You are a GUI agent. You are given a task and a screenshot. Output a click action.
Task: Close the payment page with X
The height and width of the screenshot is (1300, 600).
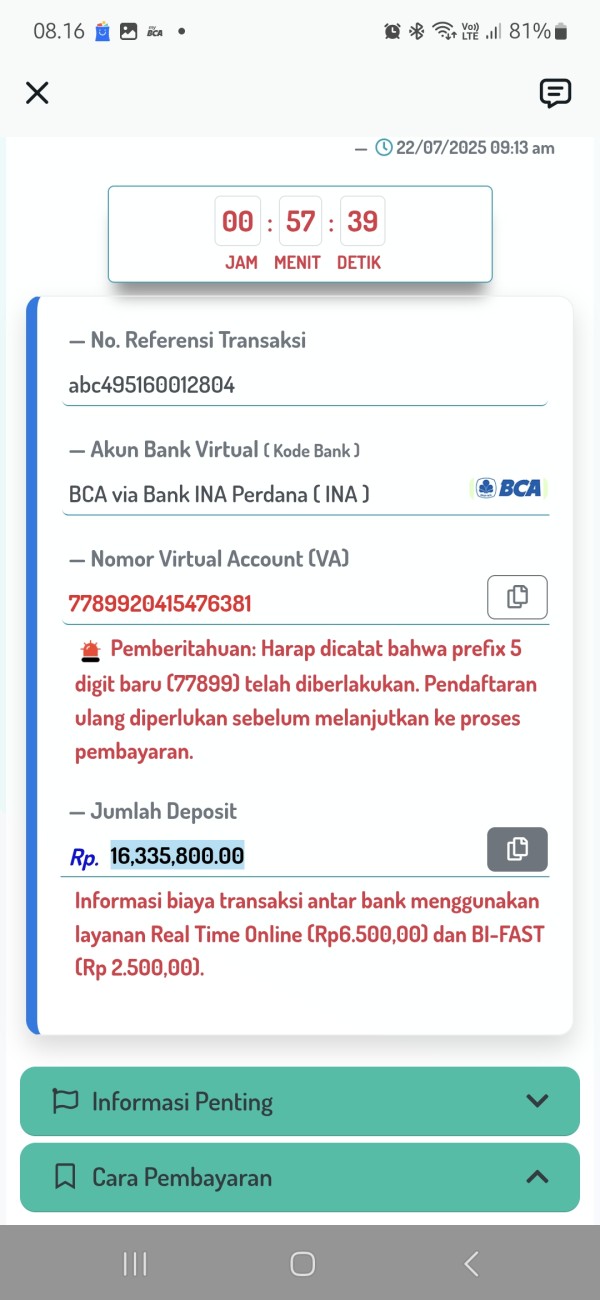37,93
